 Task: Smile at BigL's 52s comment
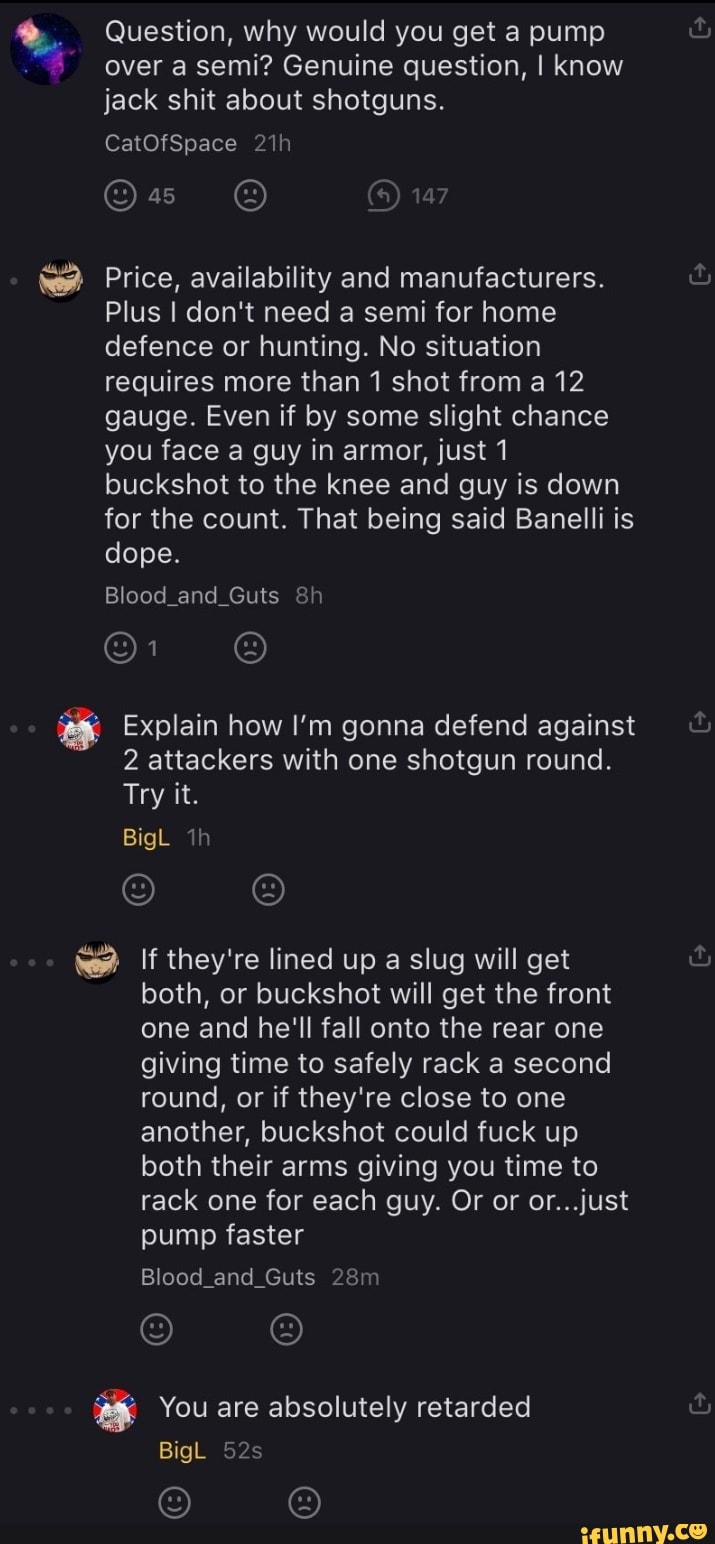[175, 1502]
